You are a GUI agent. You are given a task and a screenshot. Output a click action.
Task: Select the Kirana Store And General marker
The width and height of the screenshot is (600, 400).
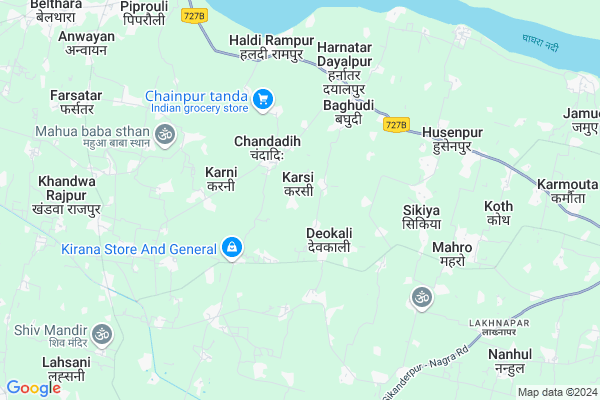(232, 247)
